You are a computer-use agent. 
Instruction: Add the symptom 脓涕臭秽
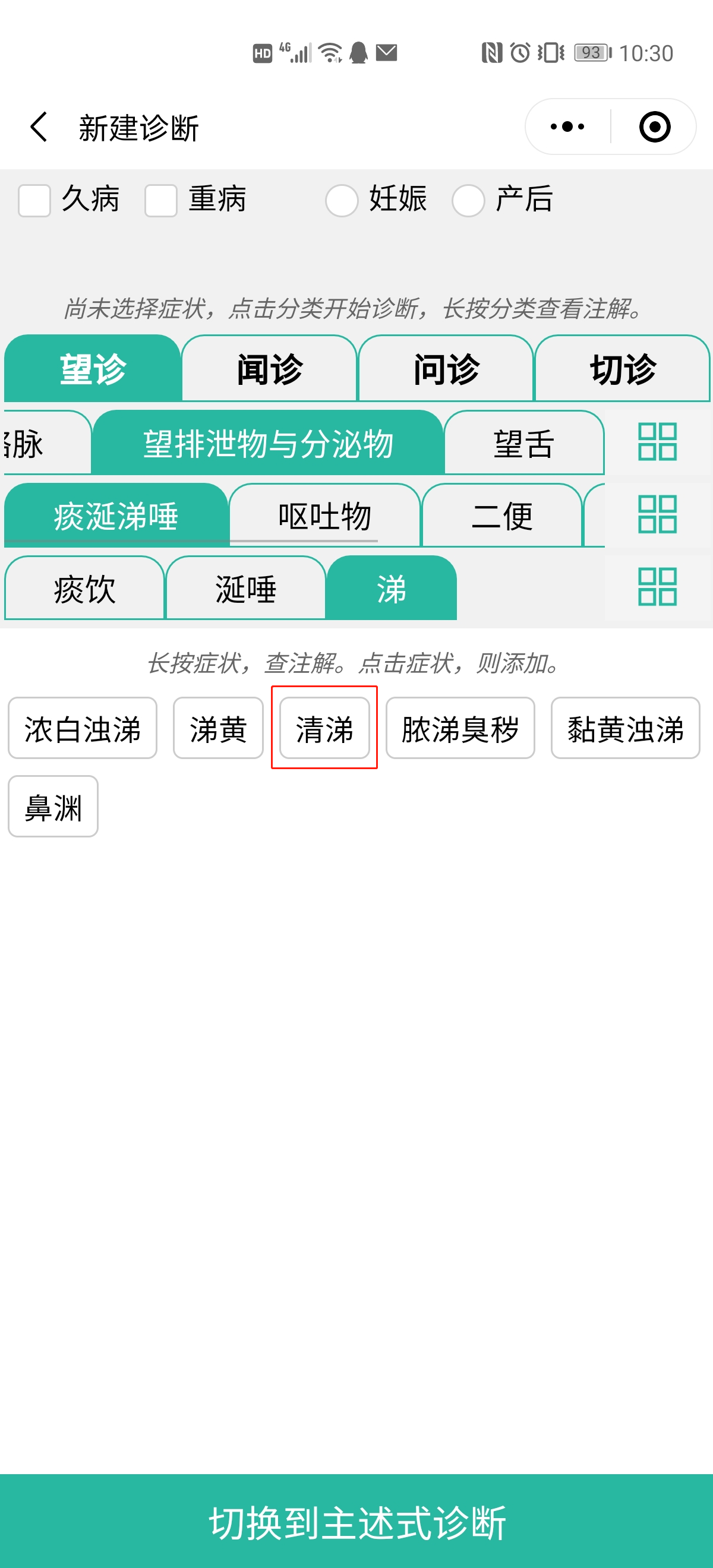[460, 728]
